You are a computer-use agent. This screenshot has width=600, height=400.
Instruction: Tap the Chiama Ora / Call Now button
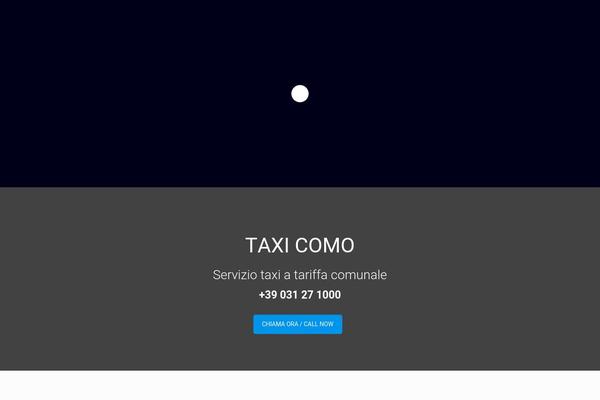297,324
